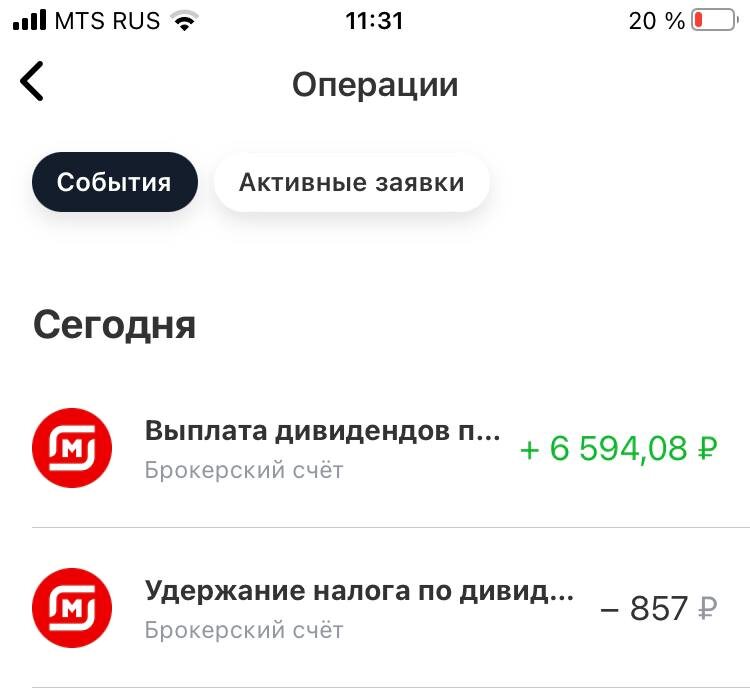Go back using the arrow icon
The height and width of the screenshot is (692, 750).
coord(33,82)
